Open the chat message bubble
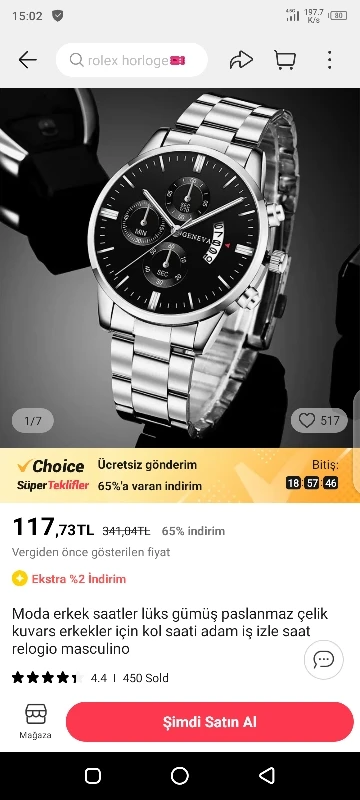The height and width of the screenshot is (800, 360). (324, 660)
